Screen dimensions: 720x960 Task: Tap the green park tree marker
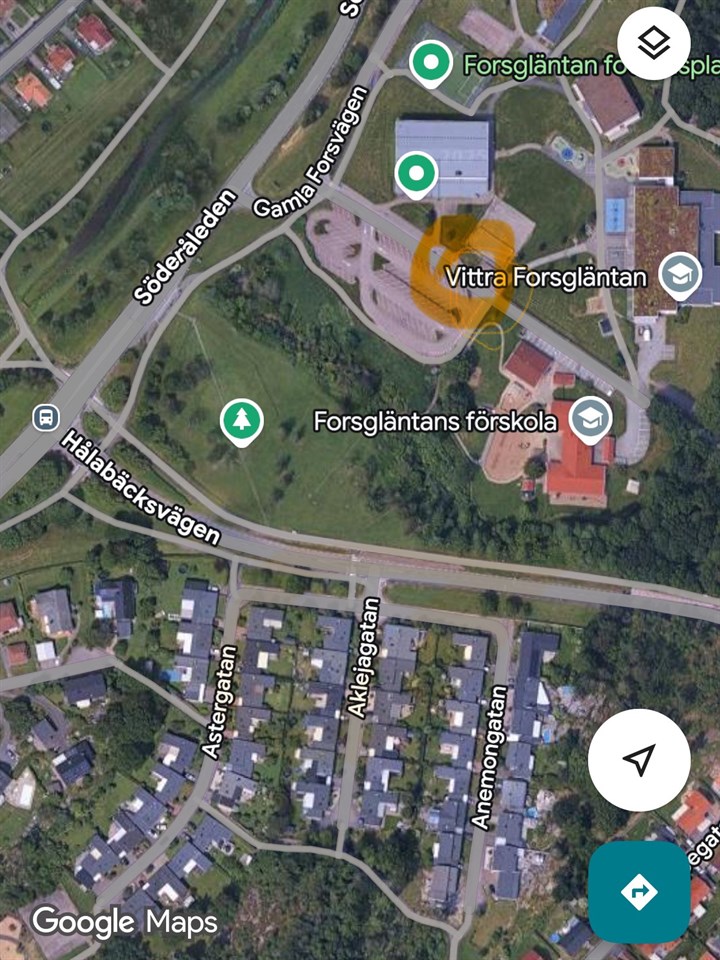[241, 420]
